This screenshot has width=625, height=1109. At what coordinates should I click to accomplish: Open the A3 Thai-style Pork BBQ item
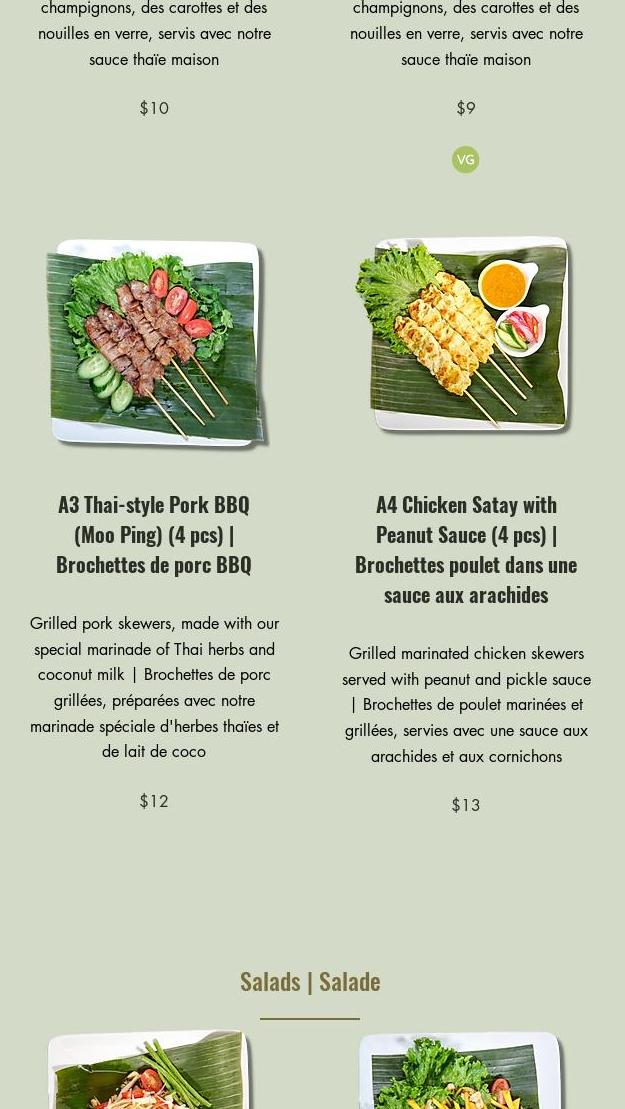[154, 534]
